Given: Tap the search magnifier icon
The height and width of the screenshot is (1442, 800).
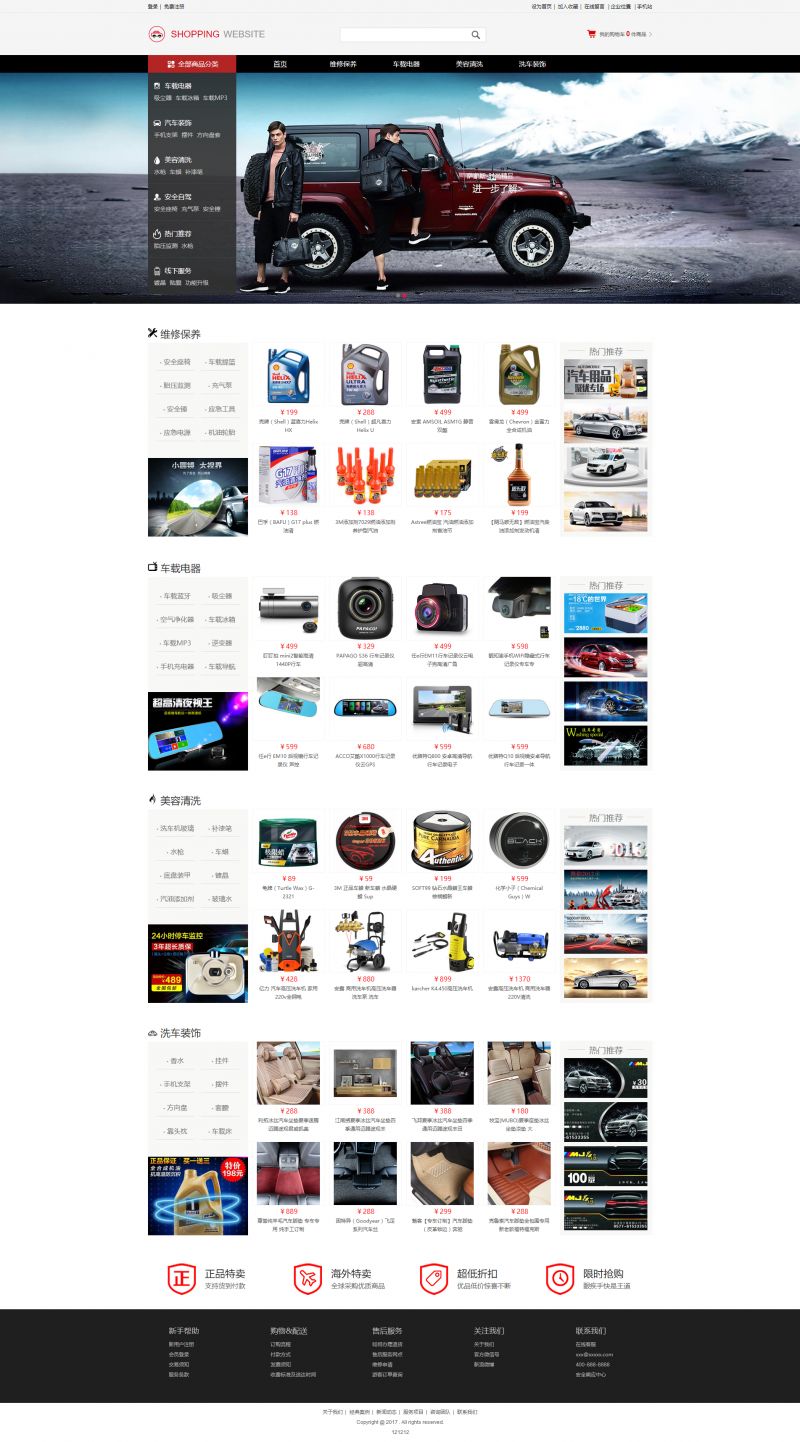Looking at the screenshot, I should click(x=475, y=35).
